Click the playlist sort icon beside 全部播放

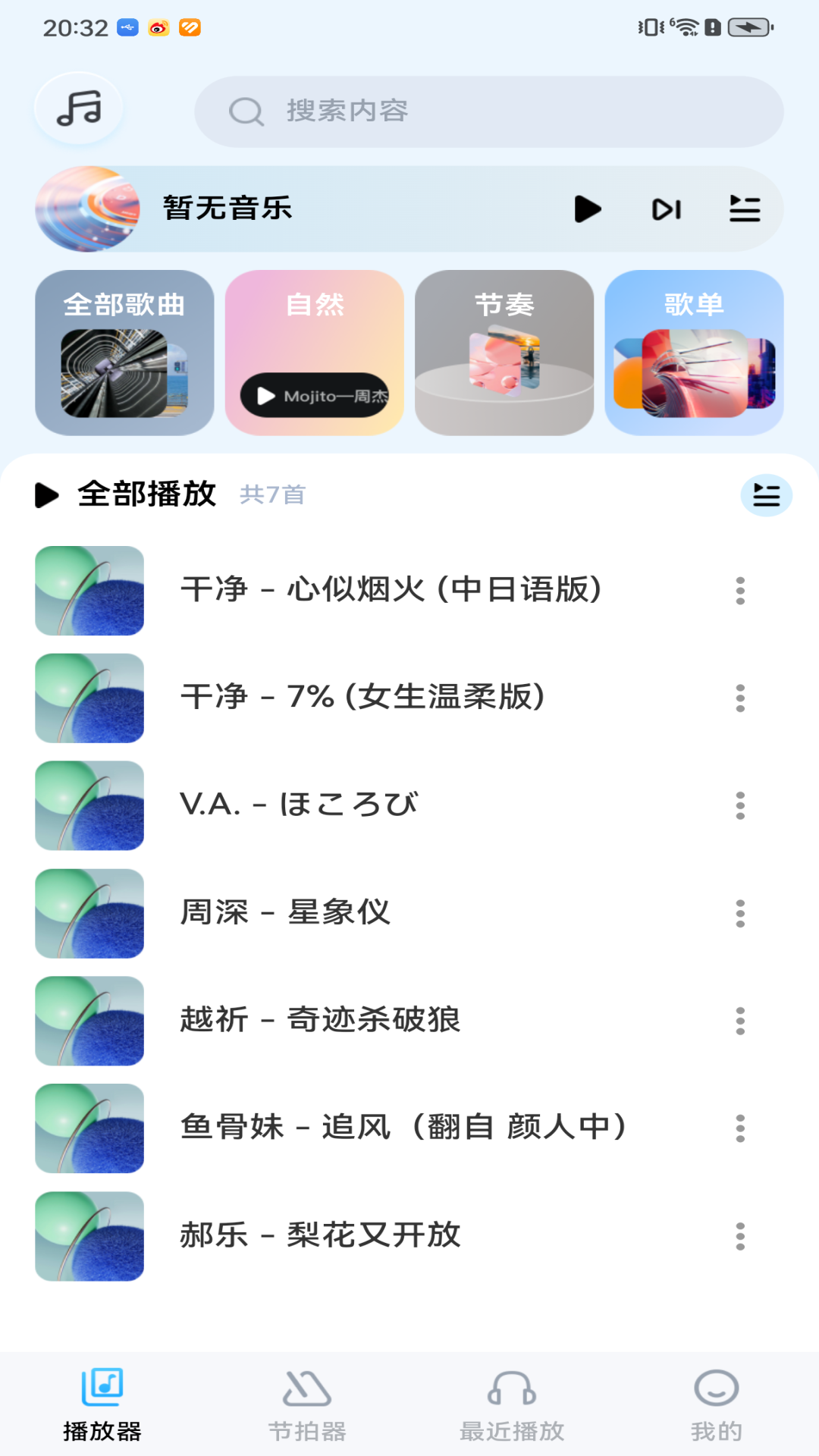[766, 496]
